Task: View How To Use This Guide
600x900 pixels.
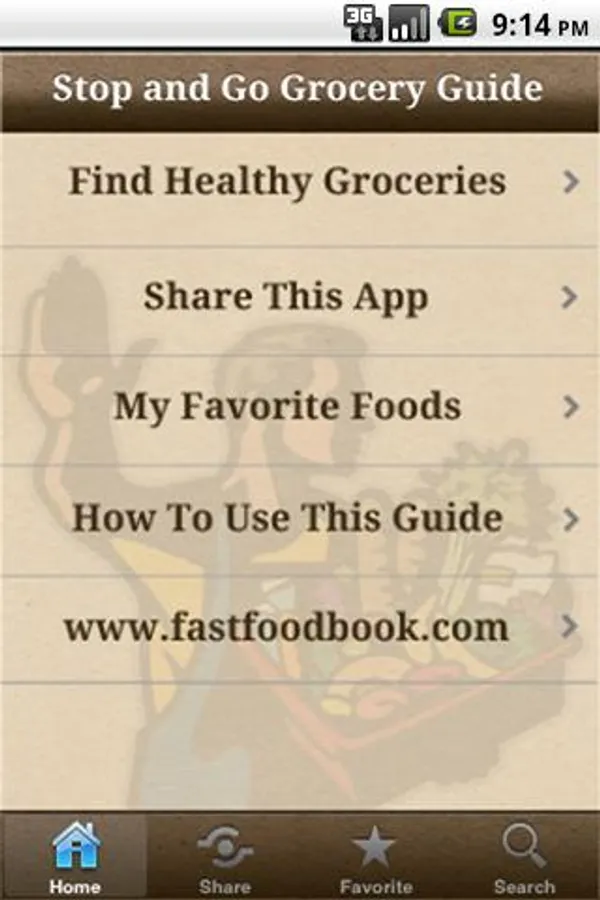Action: pos(300,519)
